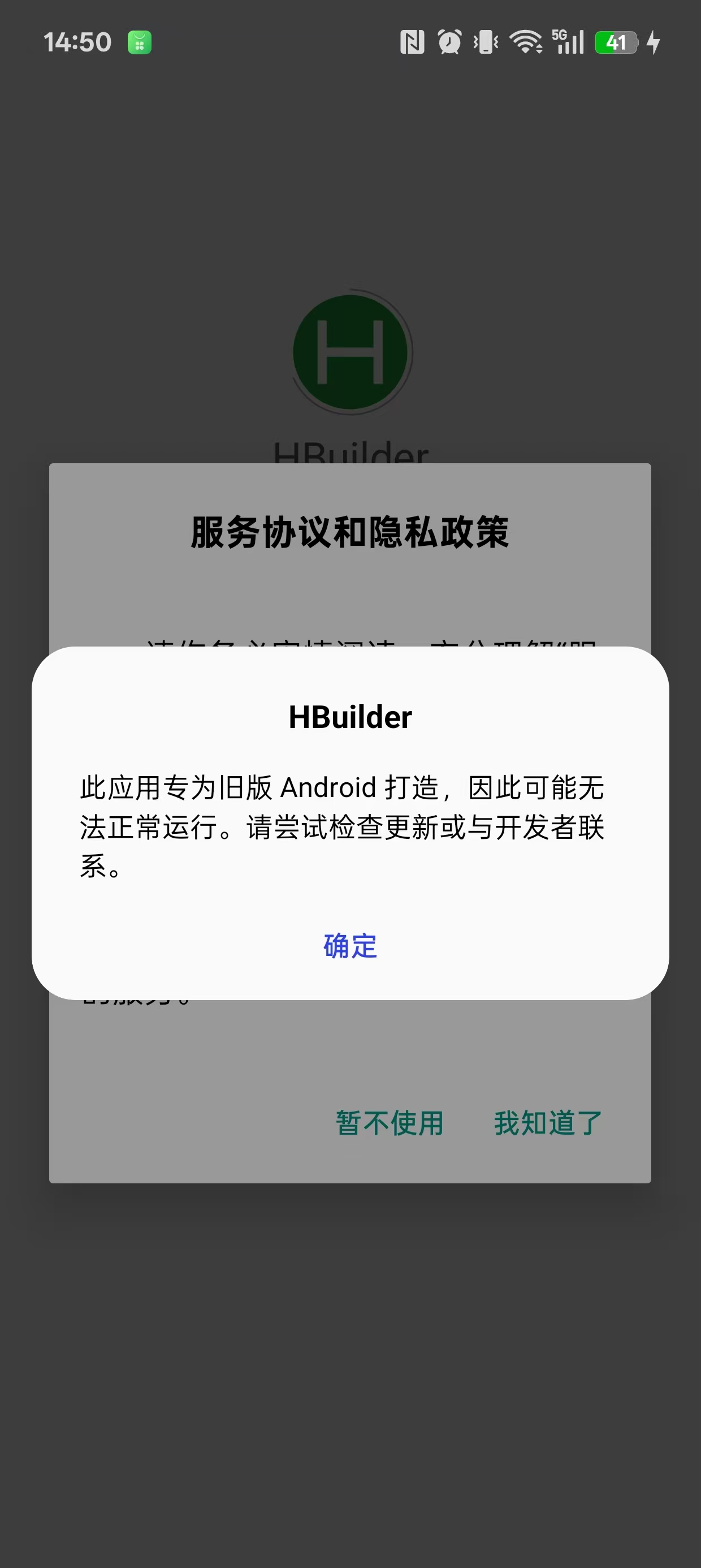
Task: Confirm the HBuilder warning with 确定
Action: (350, 946)
